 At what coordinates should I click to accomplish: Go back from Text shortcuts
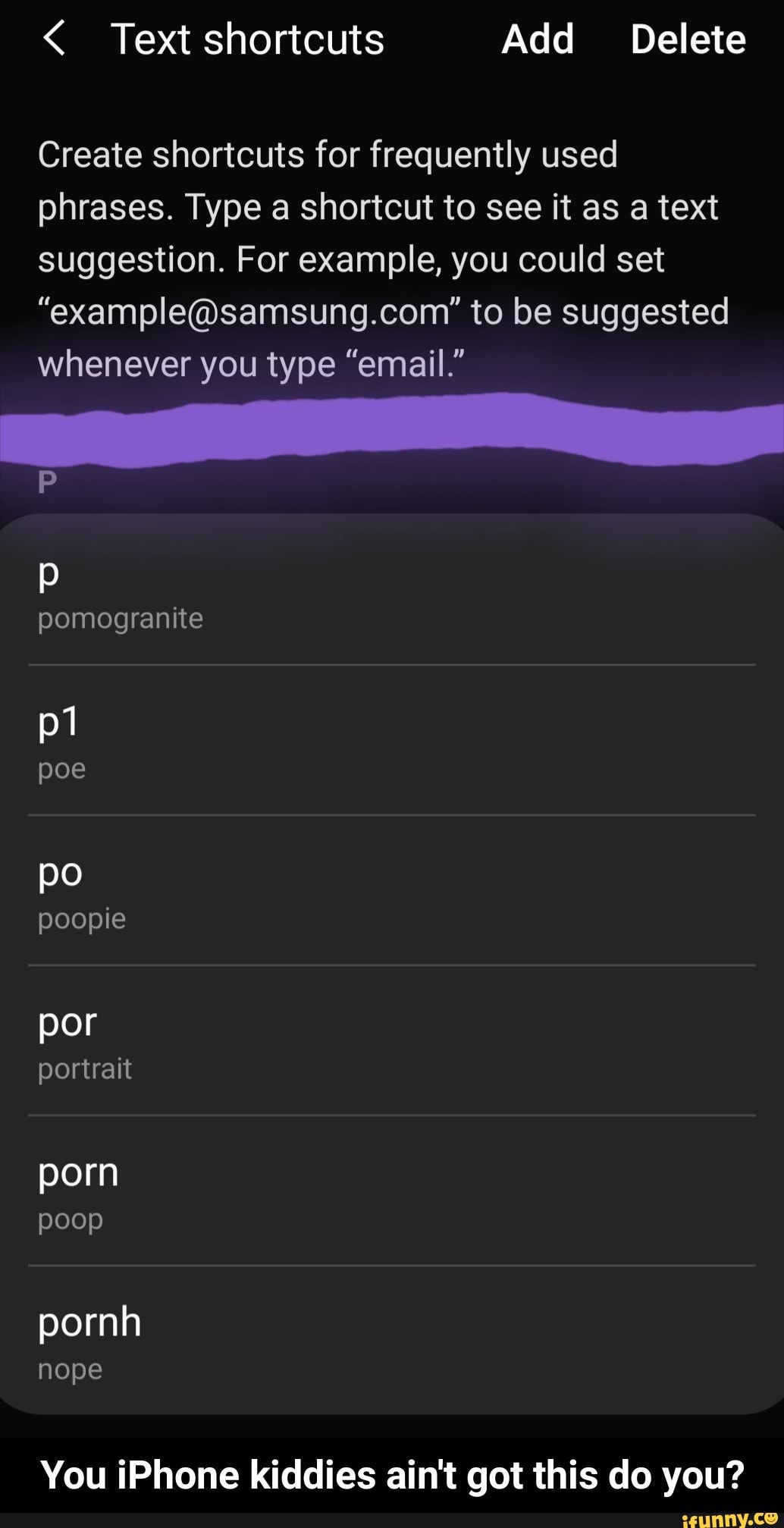[x=54, y=39]
